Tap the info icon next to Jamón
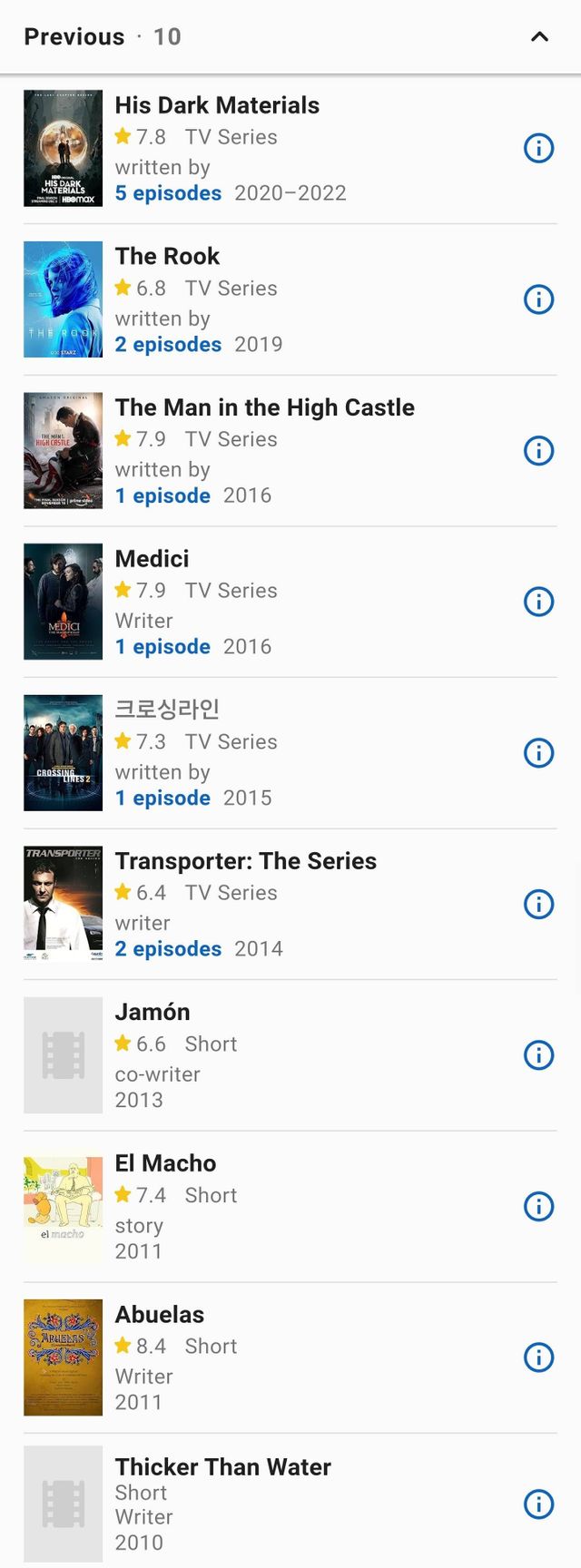Viewport: 581px width, 1568px height. point(538,1055)
